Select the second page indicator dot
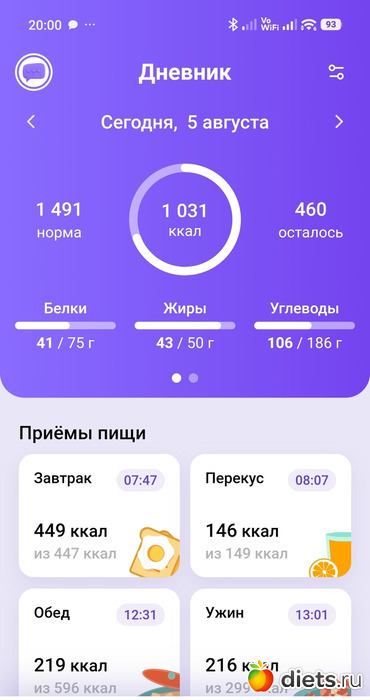 click(x=193, y=378)
